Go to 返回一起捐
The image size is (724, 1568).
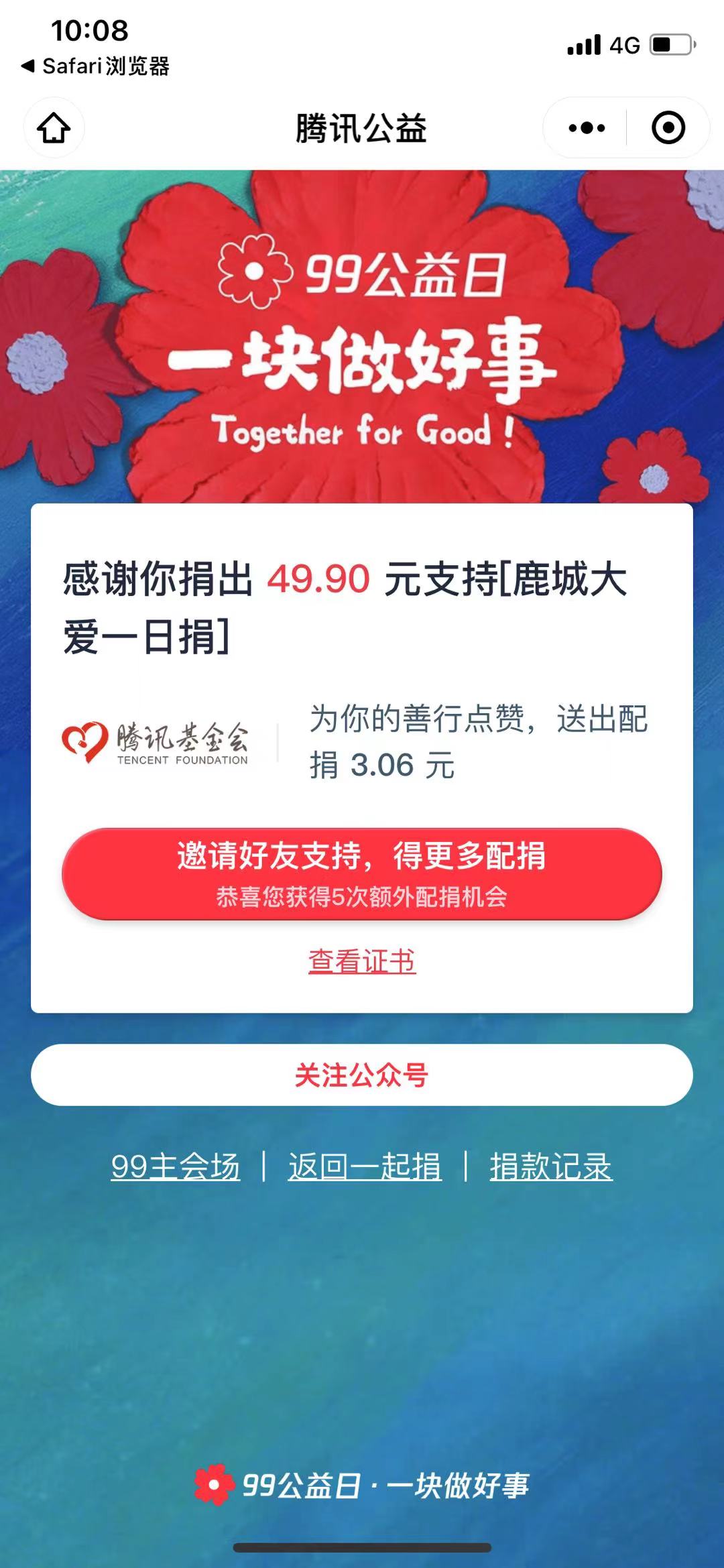[x=365, y=1166]
